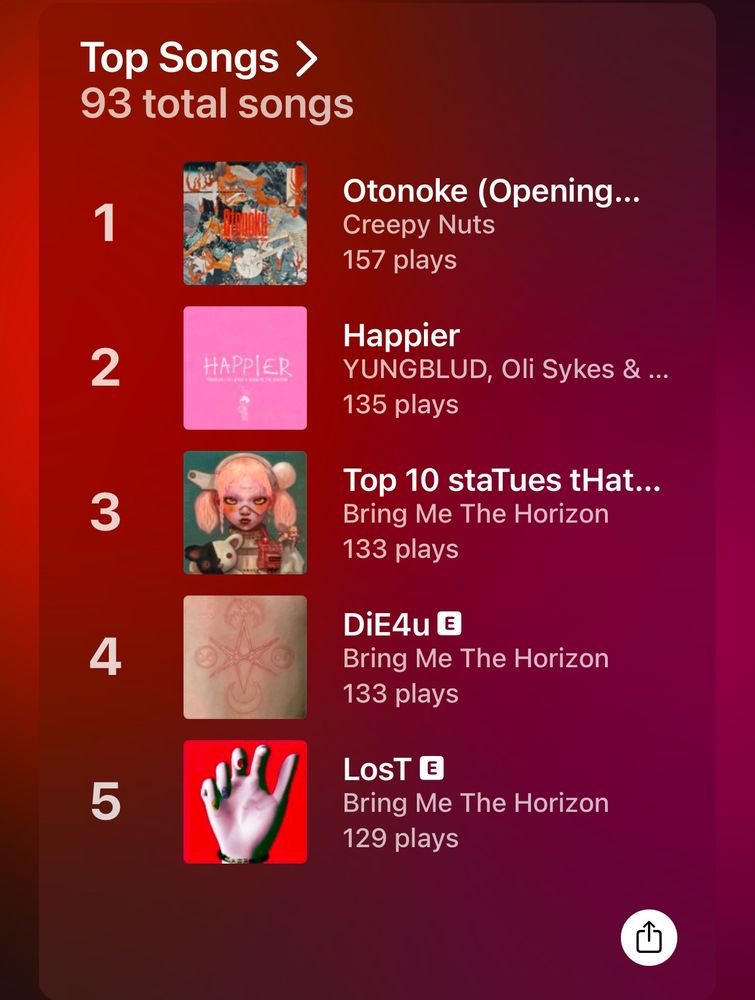Open the Top Songs full list

[200, 59]
